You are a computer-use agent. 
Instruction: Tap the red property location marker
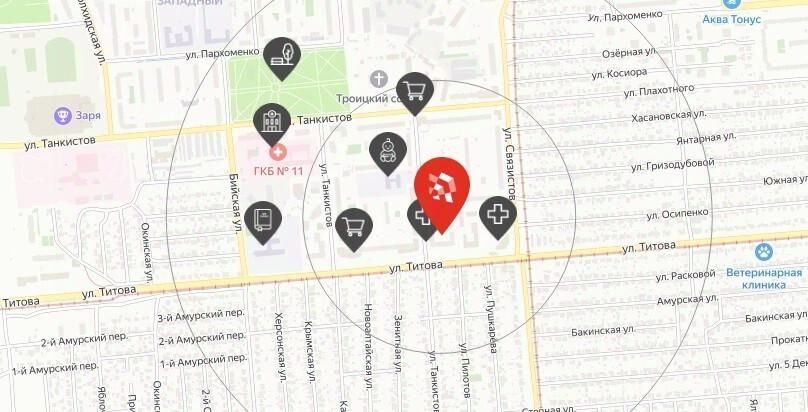tap(442, 193)
